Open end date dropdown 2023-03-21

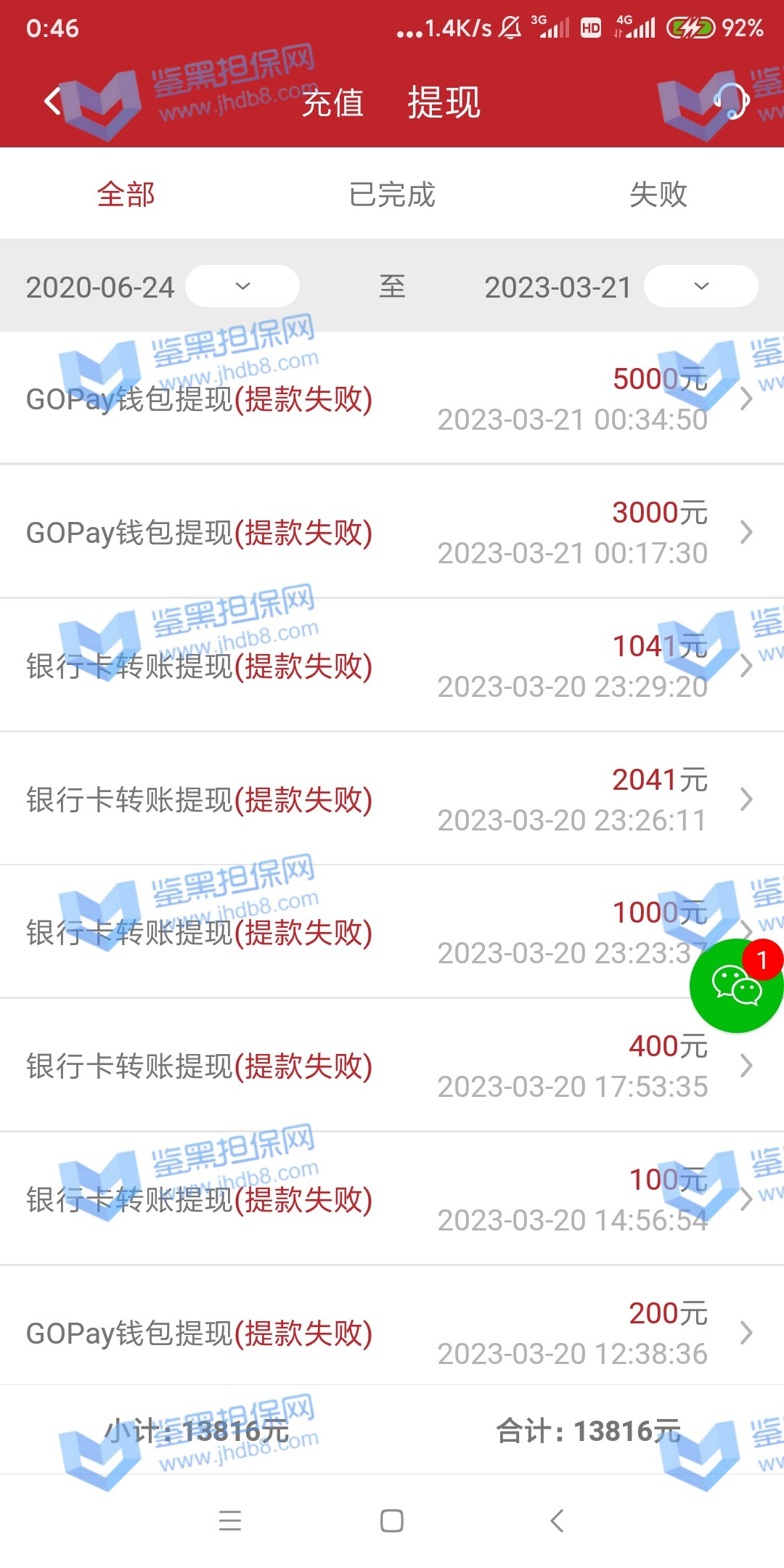coord(701,286)
